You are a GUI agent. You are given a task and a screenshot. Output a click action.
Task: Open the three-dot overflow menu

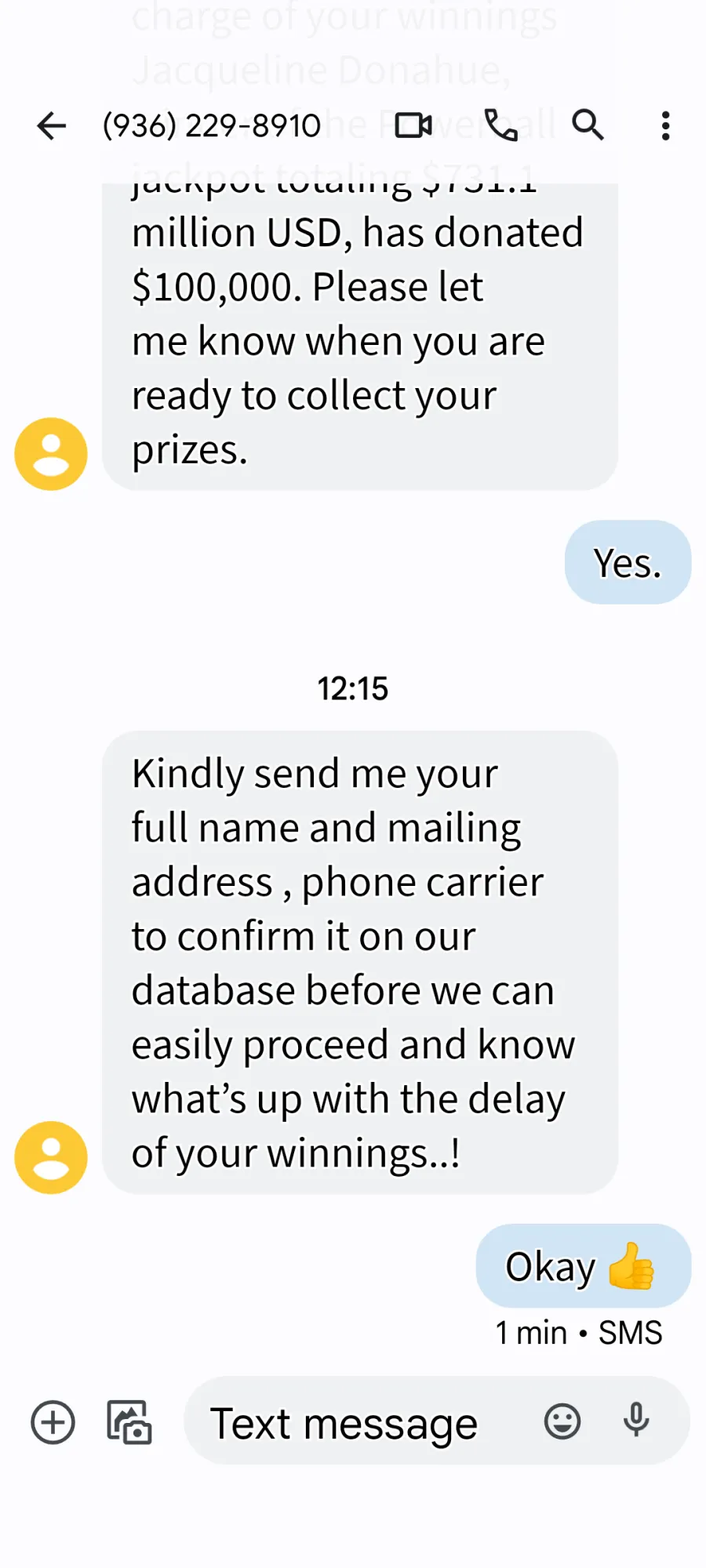point(665,125)
